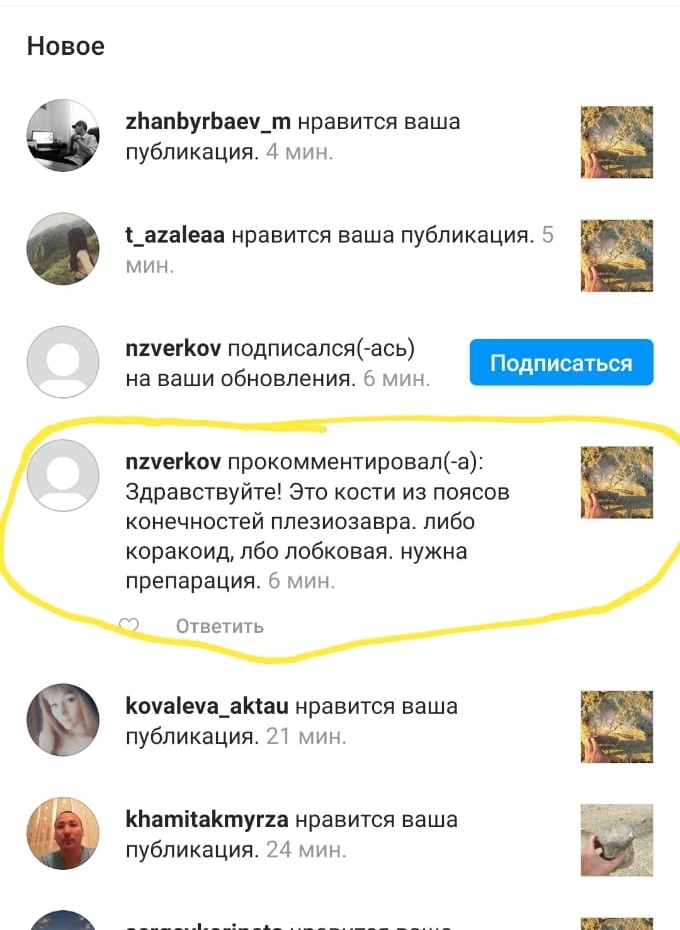View t_azaleaa's profile avatar
This screenshot has width=680, height=930.
pos(62,249)
